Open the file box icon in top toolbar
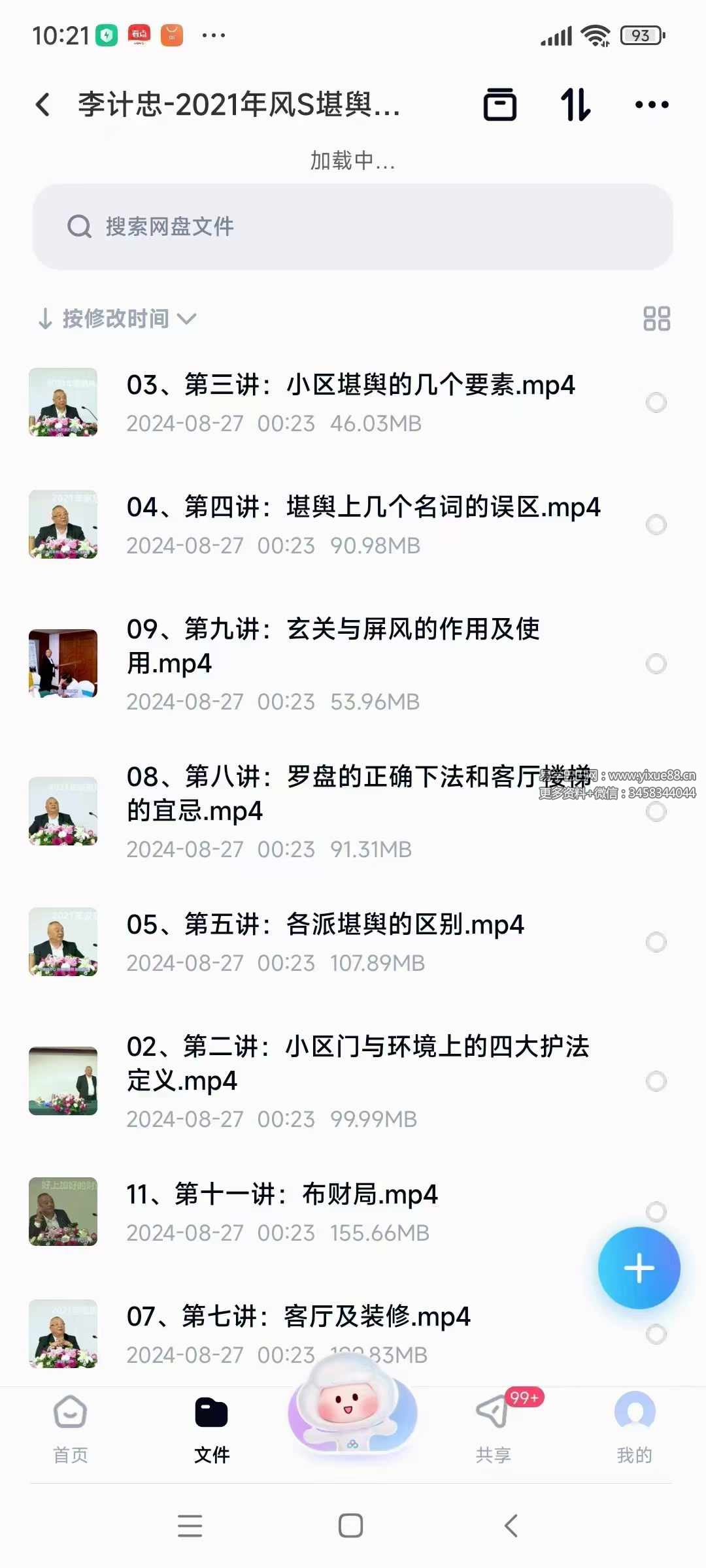 click(x=499, y=105)
